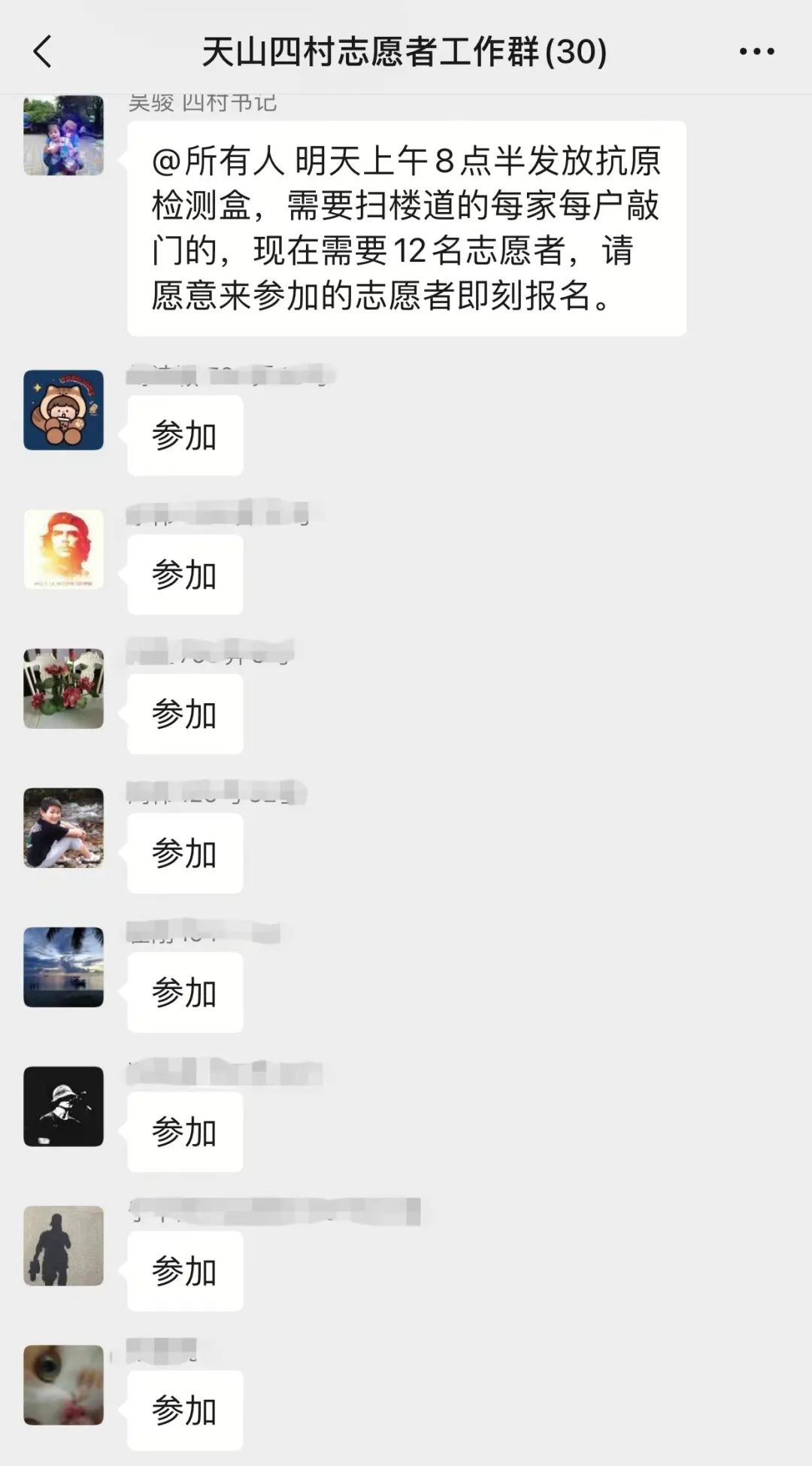The width and height of the screenshot is (812, 1466).
Task: Open 吴骏 四村书记's profile avatar
Action: (63, 136)
